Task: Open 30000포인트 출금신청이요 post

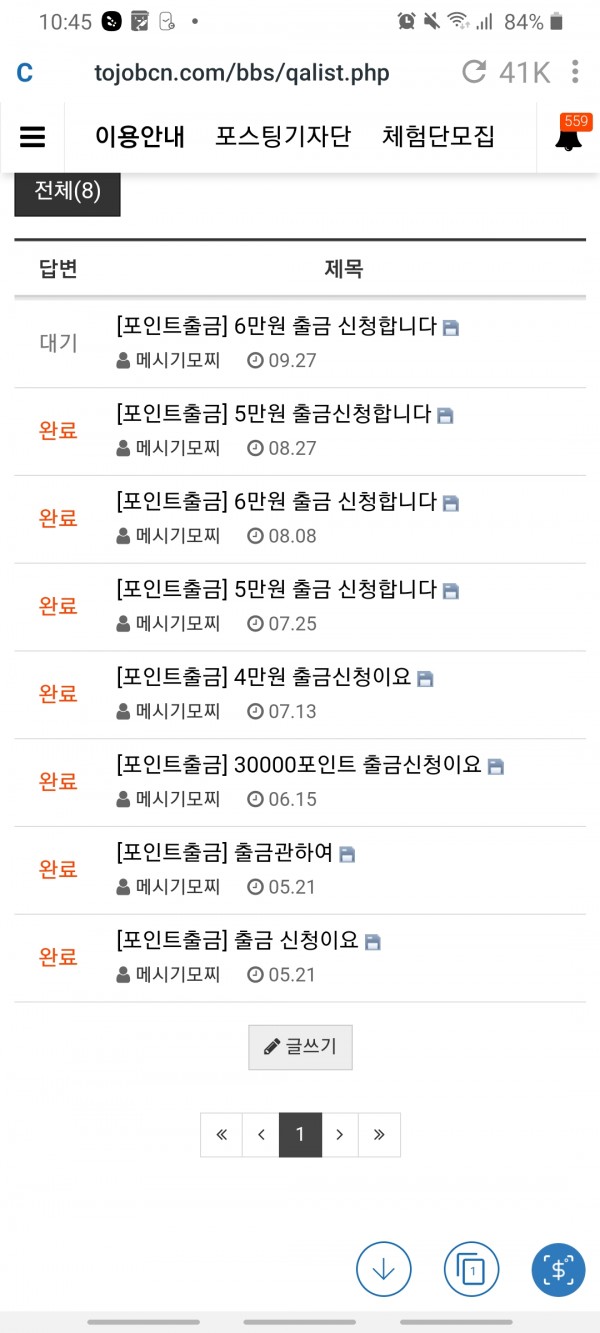Action: coord(299,766)
